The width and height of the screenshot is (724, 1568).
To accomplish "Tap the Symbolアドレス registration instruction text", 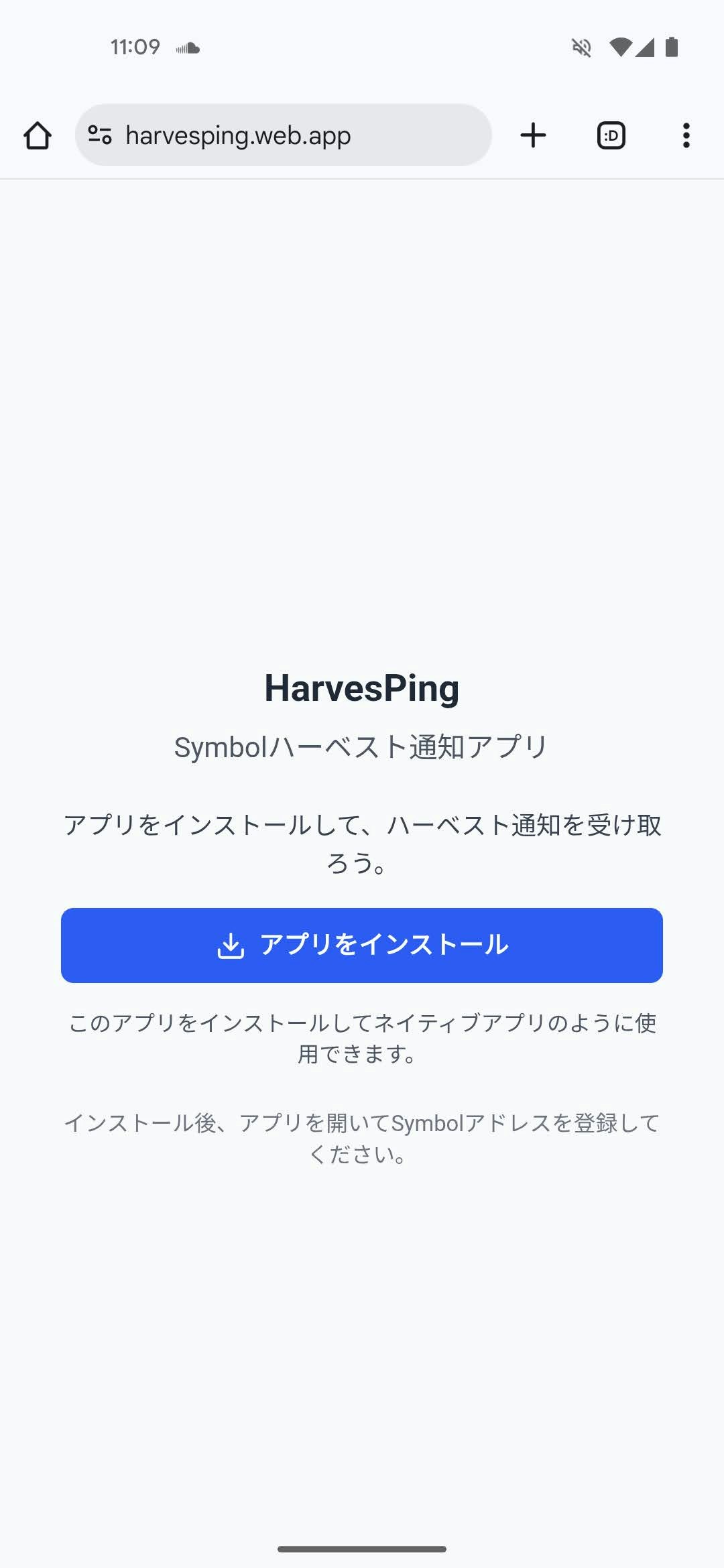I will pos(362,1137).
